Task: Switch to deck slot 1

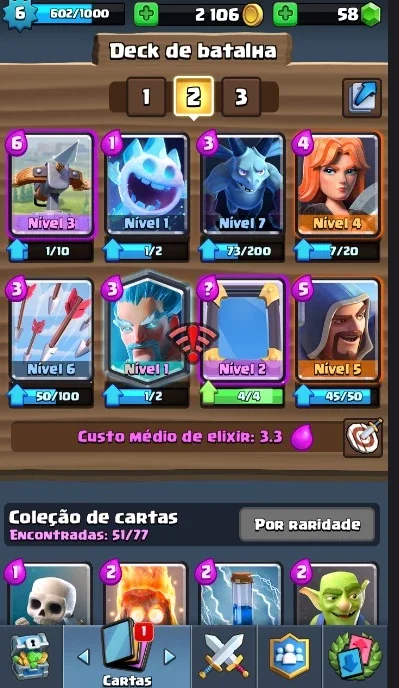Action: [146, 97]
